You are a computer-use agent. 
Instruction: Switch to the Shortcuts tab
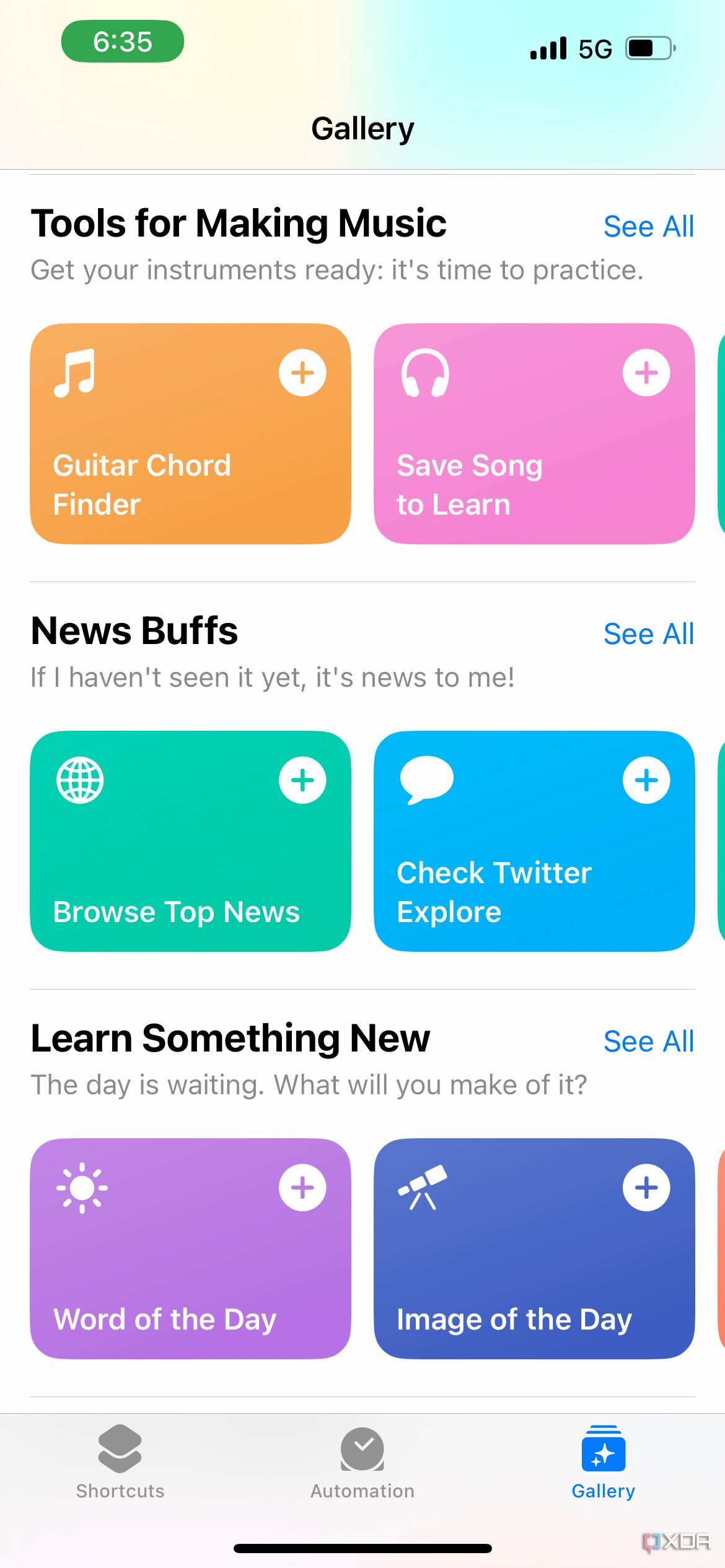tap(120, 1462)
